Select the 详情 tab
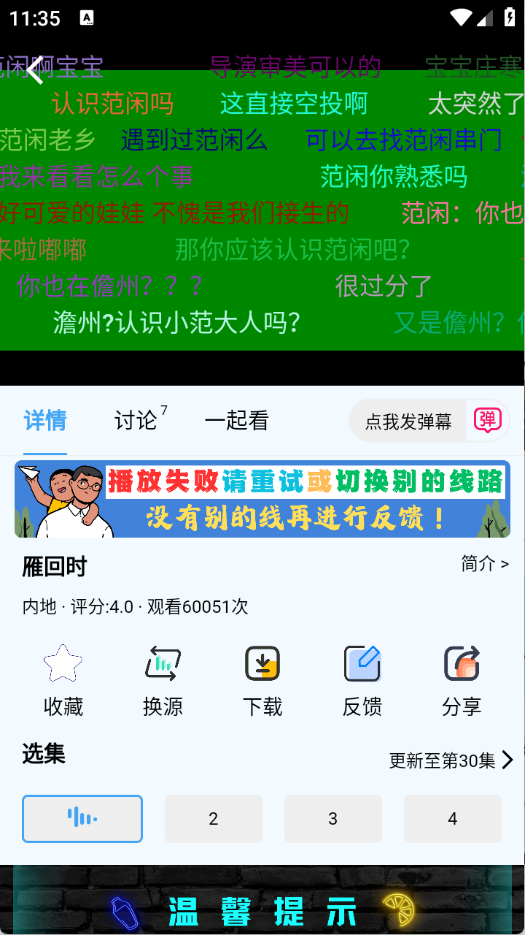 45,420
